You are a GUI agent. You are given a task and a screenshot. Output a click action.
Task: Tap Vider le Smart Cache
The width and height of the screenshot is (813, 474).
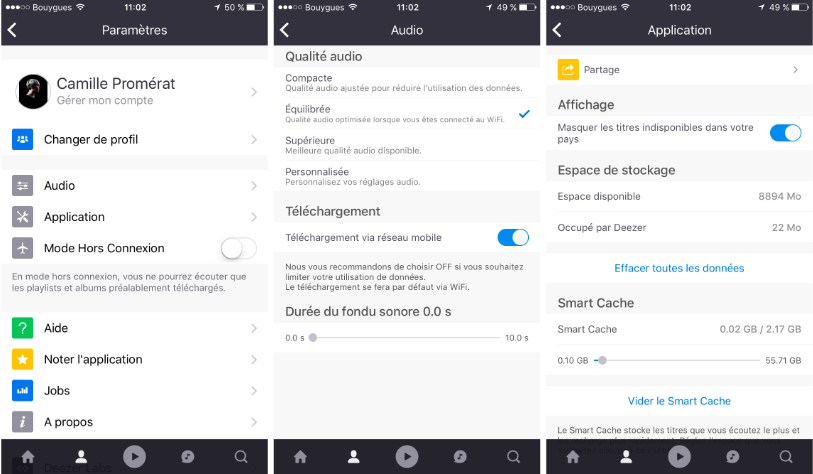[679, 401]
